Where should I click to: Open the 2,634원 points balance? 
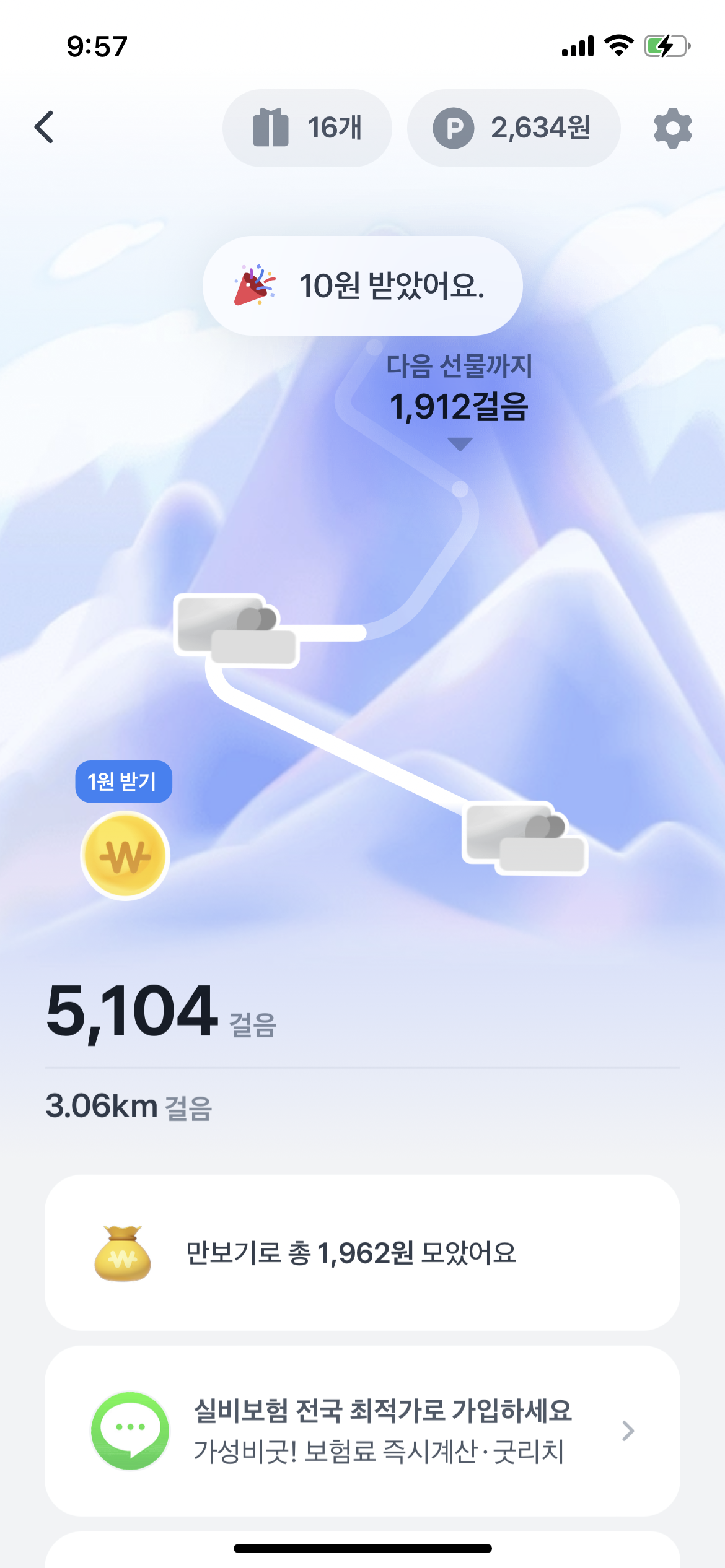513,128
